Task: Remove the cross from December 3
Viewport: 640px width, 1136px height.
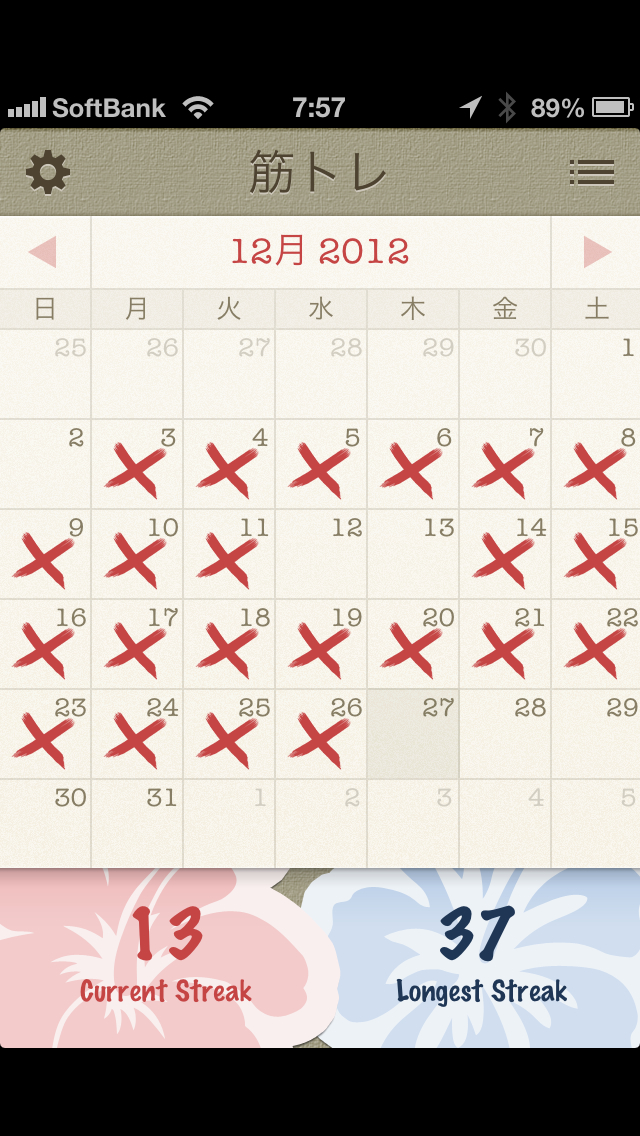Action: (137, 465)
